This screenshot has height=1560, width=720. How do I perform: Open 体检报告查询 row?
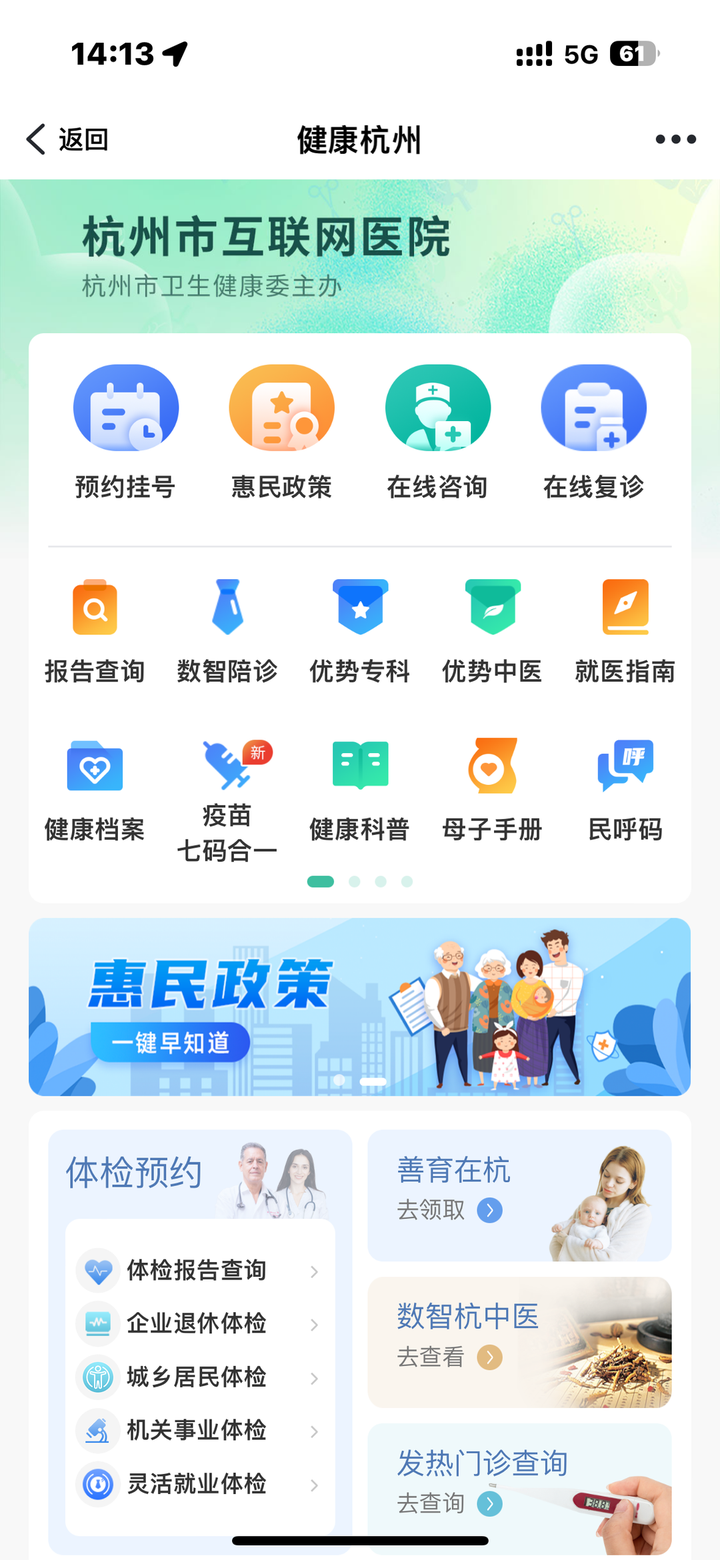(200, 1271)
